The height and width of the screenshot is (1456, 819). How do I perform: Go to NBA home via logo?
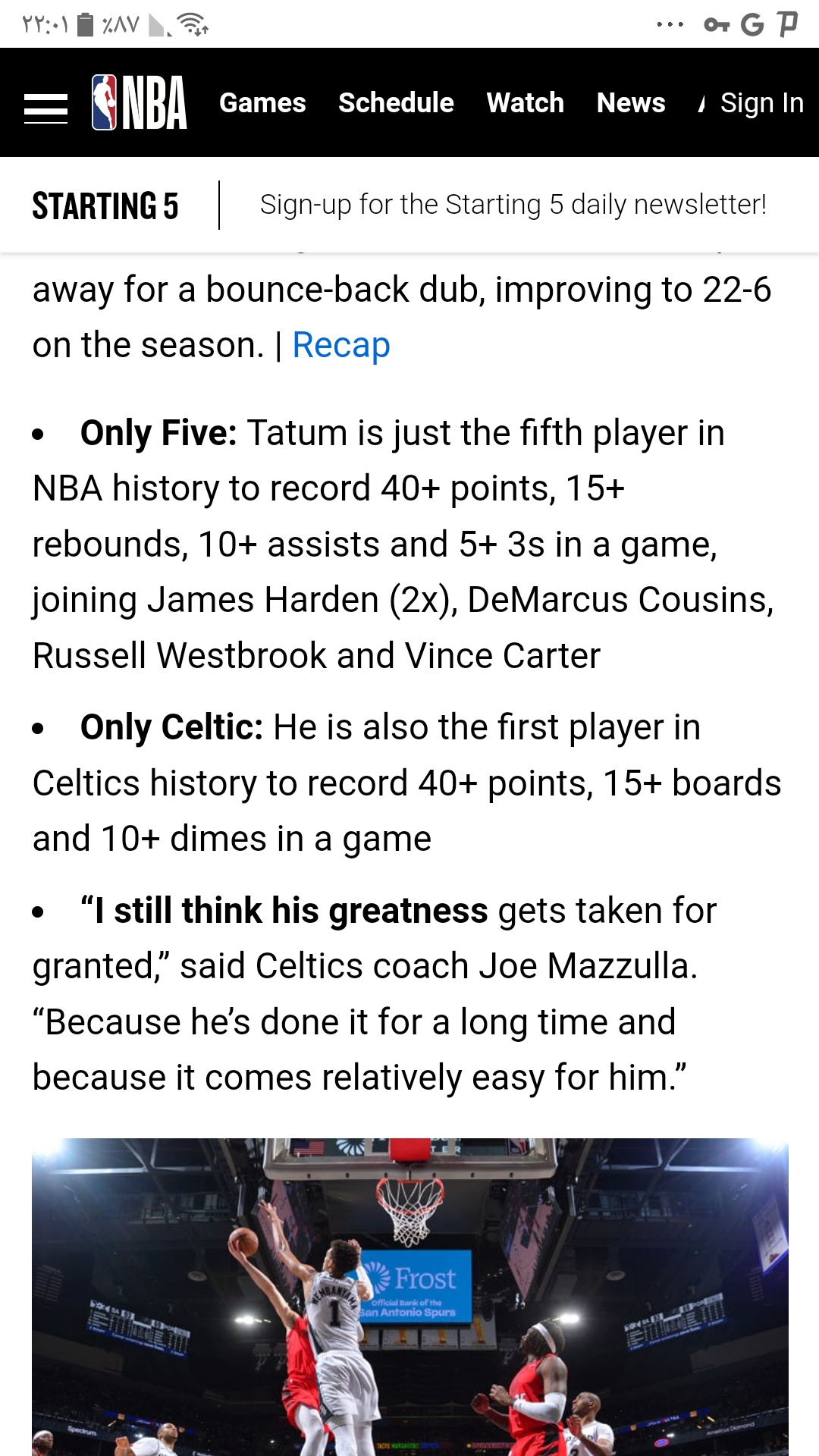140,102
